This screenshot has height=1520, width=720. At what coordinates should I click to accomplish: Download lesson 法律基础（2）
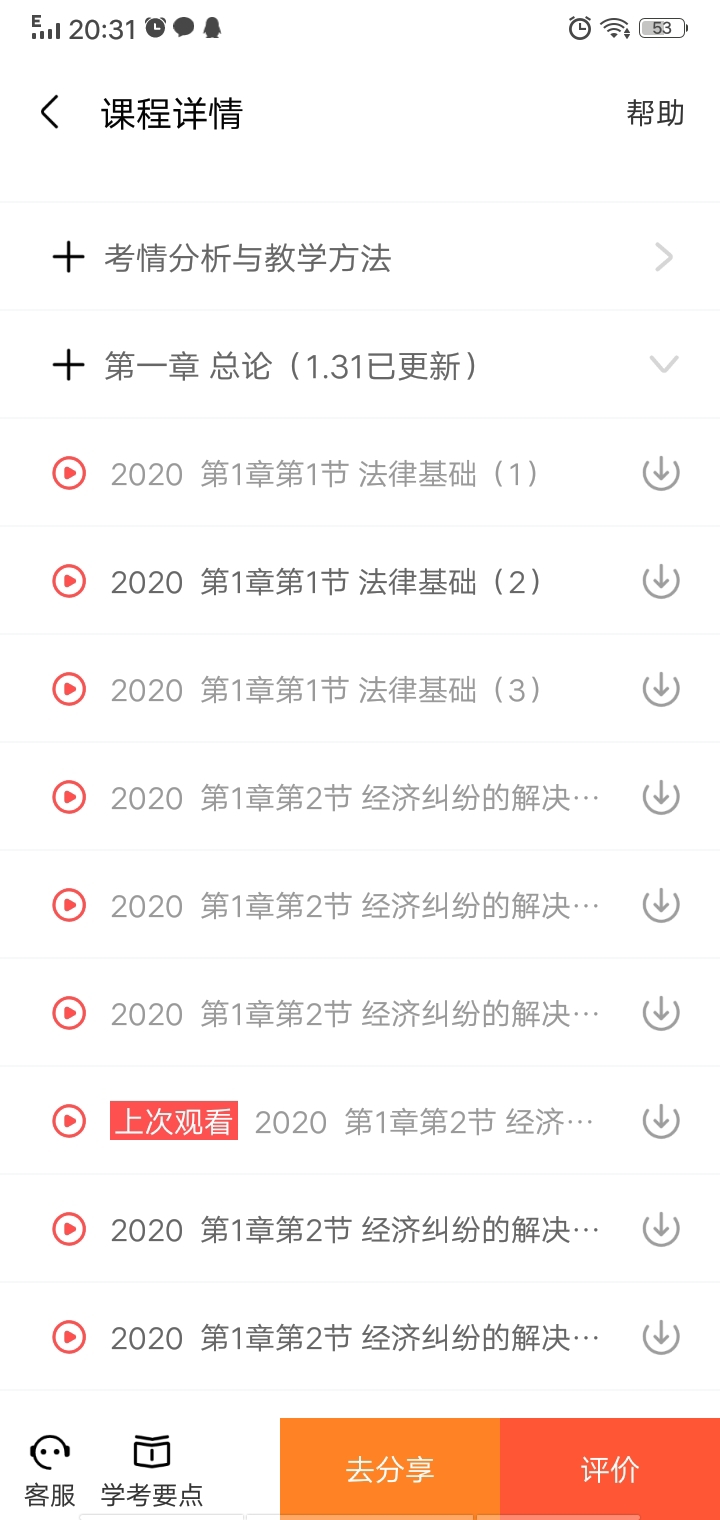[660, 581]
